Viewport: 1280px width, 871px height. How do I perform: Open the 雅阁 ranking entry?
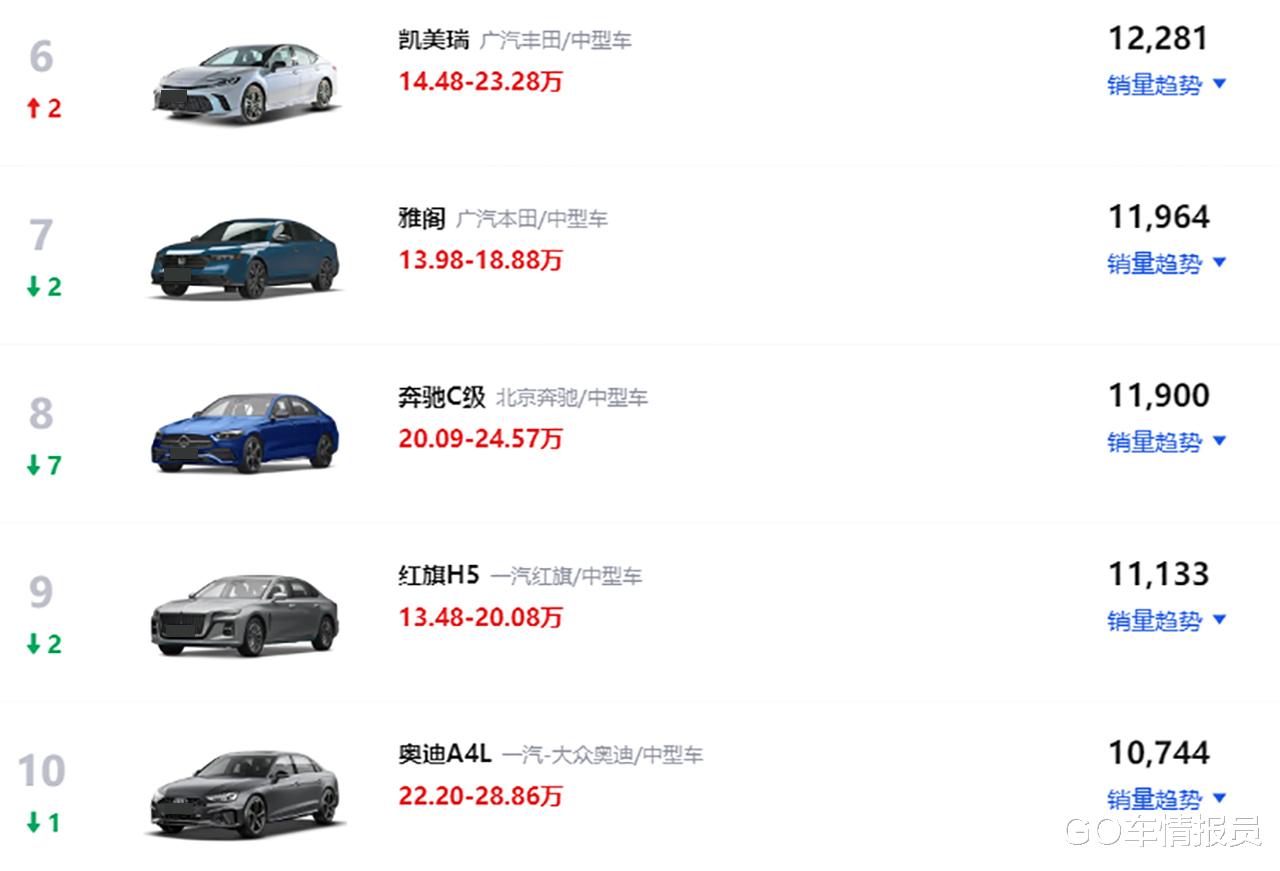tap(421, 219)
